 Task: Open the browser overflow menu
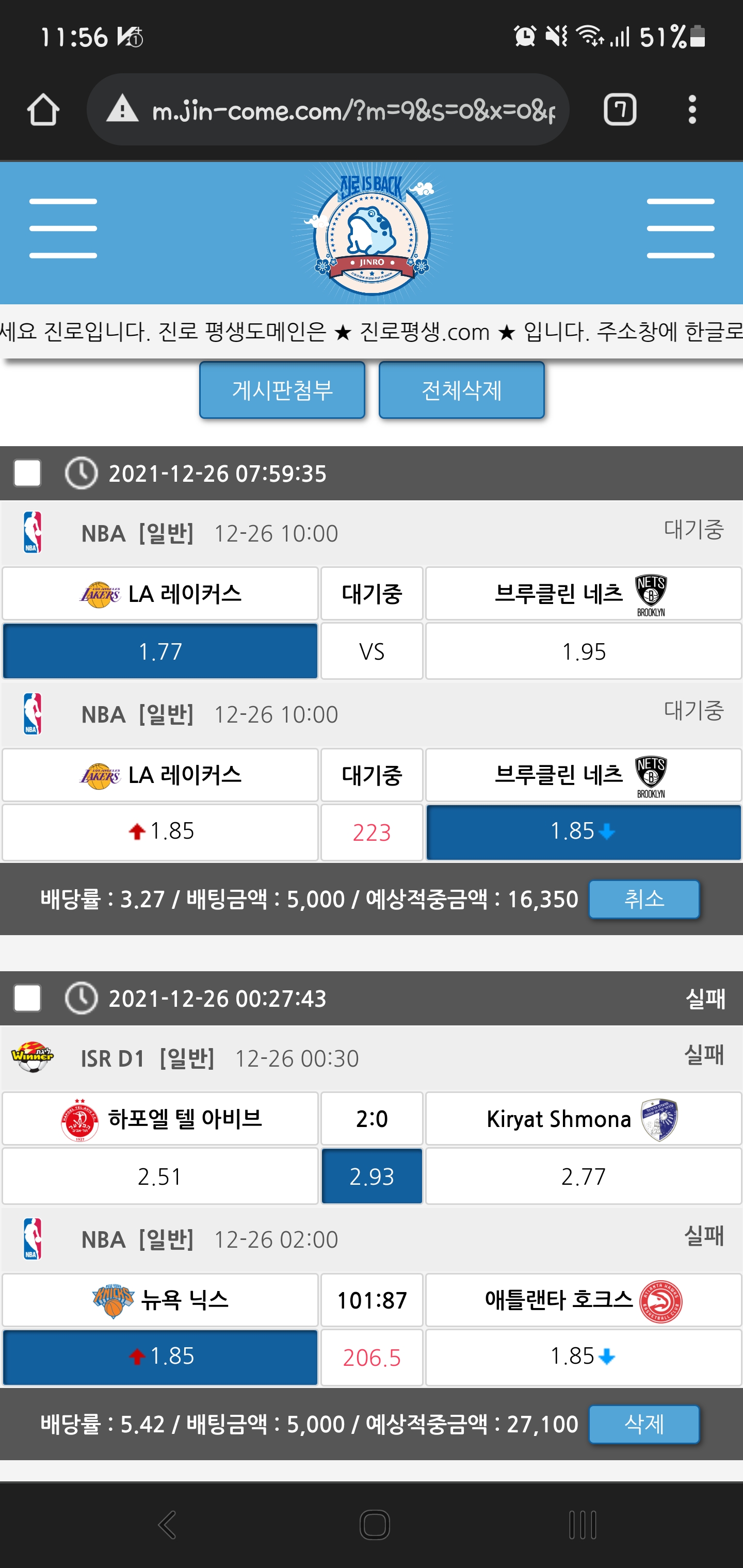(x=692, y=110)
